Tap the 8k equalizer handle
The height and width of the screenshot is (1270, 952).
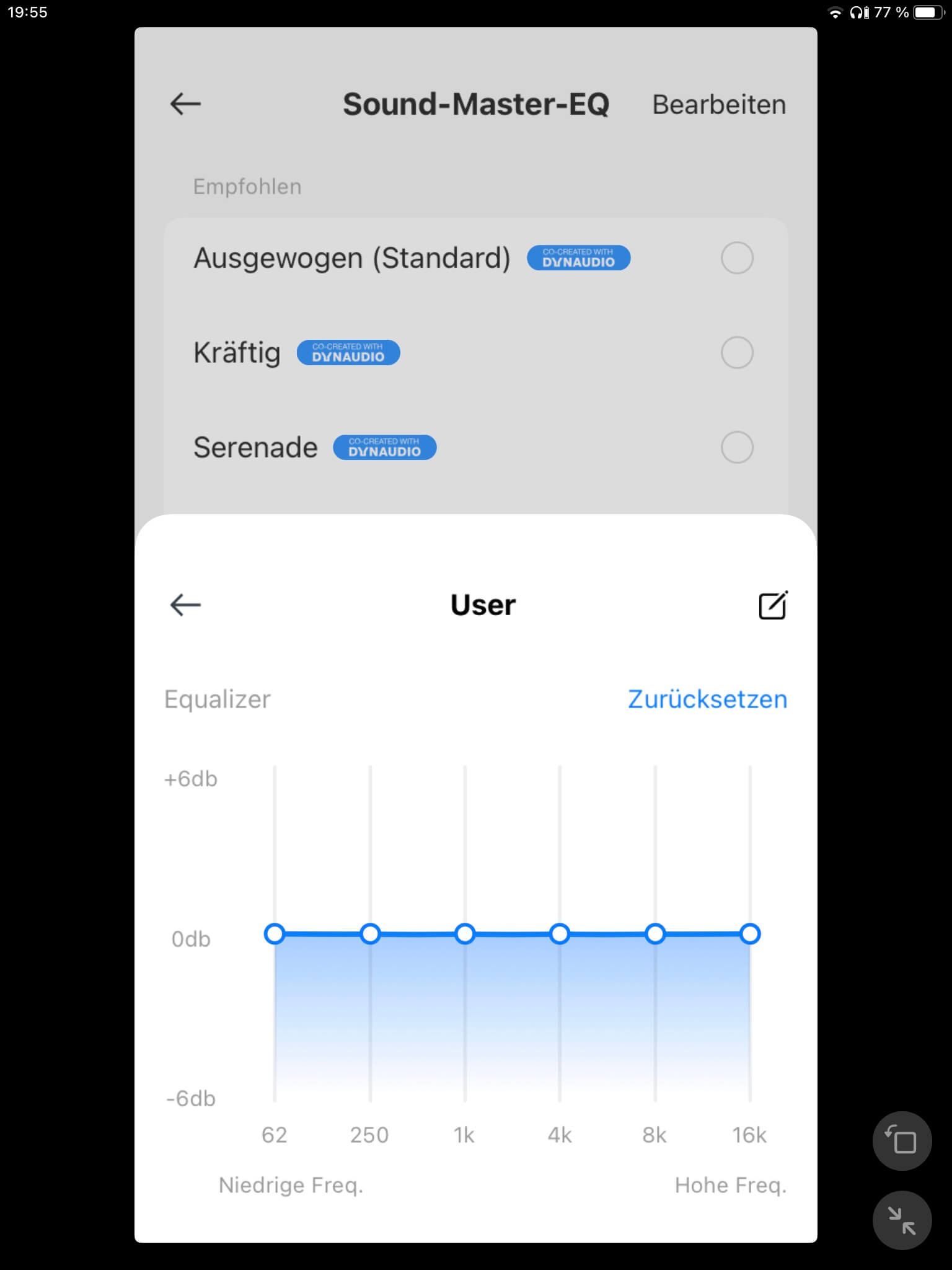point(655,933)
